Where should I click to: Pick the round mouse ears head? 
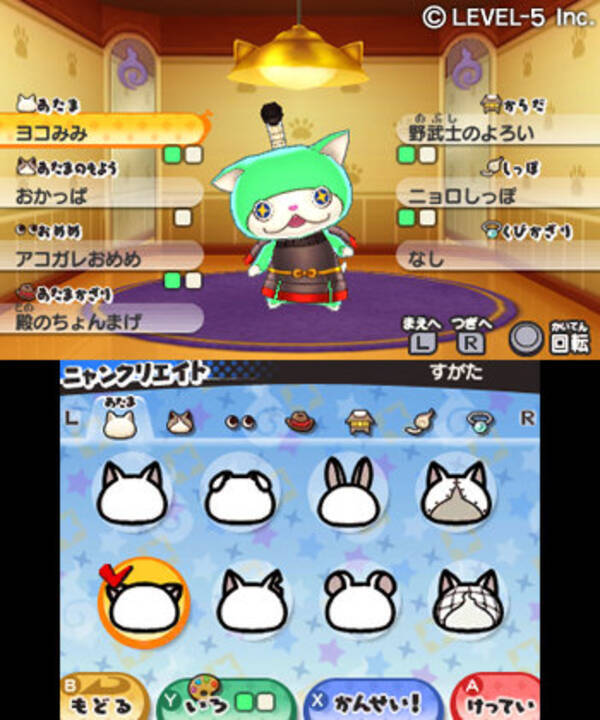click(x=355, y=600)
